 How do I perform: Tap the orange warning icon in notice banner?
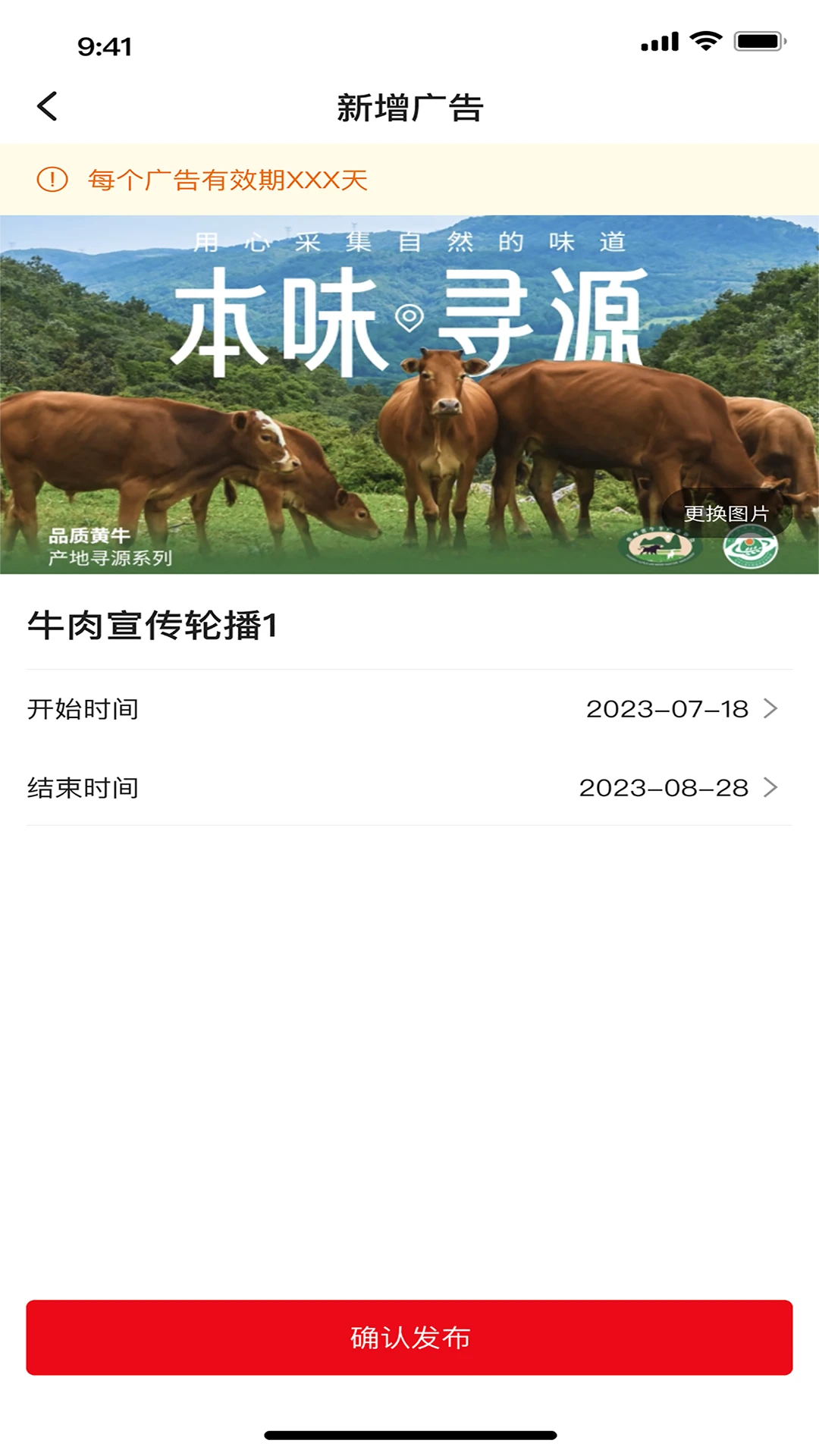[51, 180]
